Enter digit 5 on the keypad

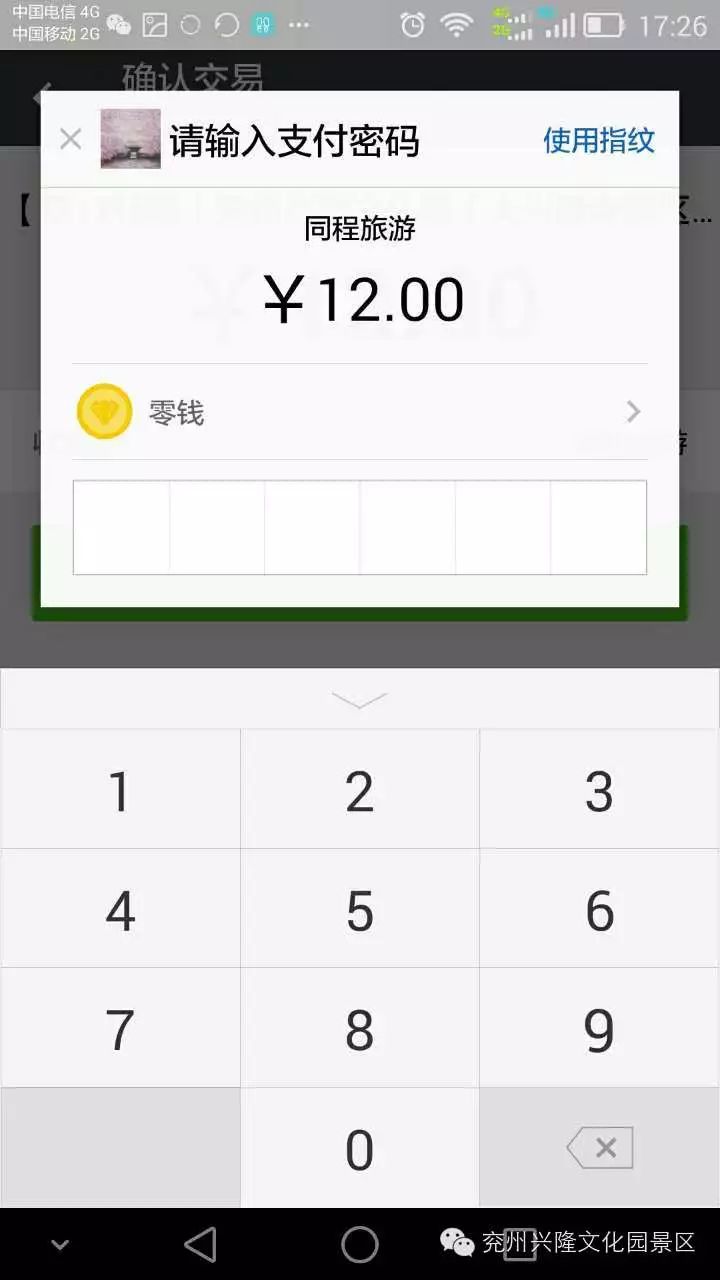point(360,909)
